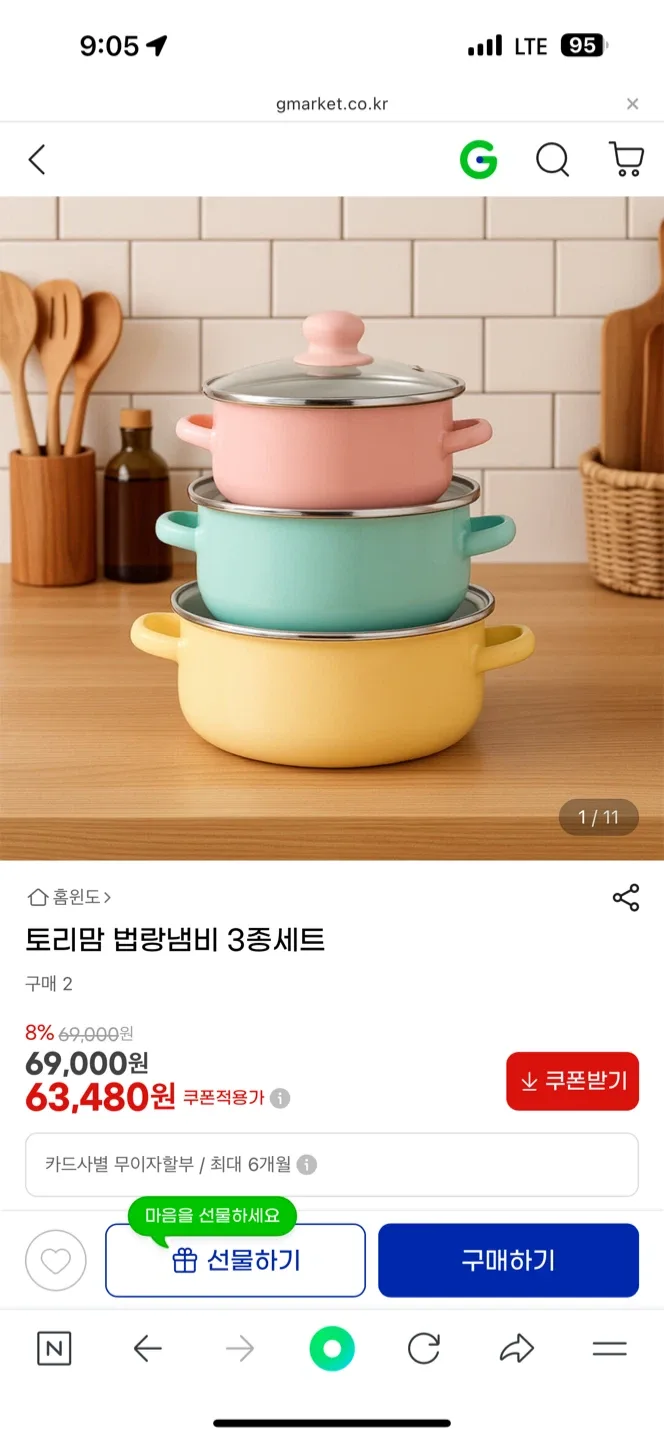Tap the green circle browser button
This screenshot has width=664, height=1440.
coord(332,1349)
